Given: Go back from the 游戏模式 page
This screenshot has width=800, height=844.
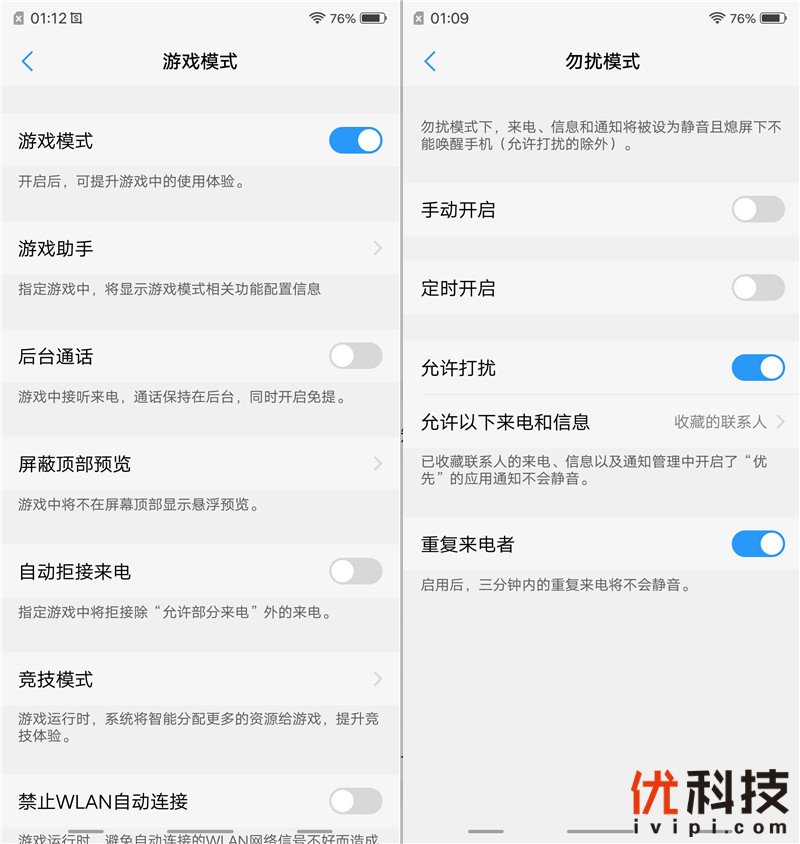Looking at the screenshot, I should tap(27, 62).
